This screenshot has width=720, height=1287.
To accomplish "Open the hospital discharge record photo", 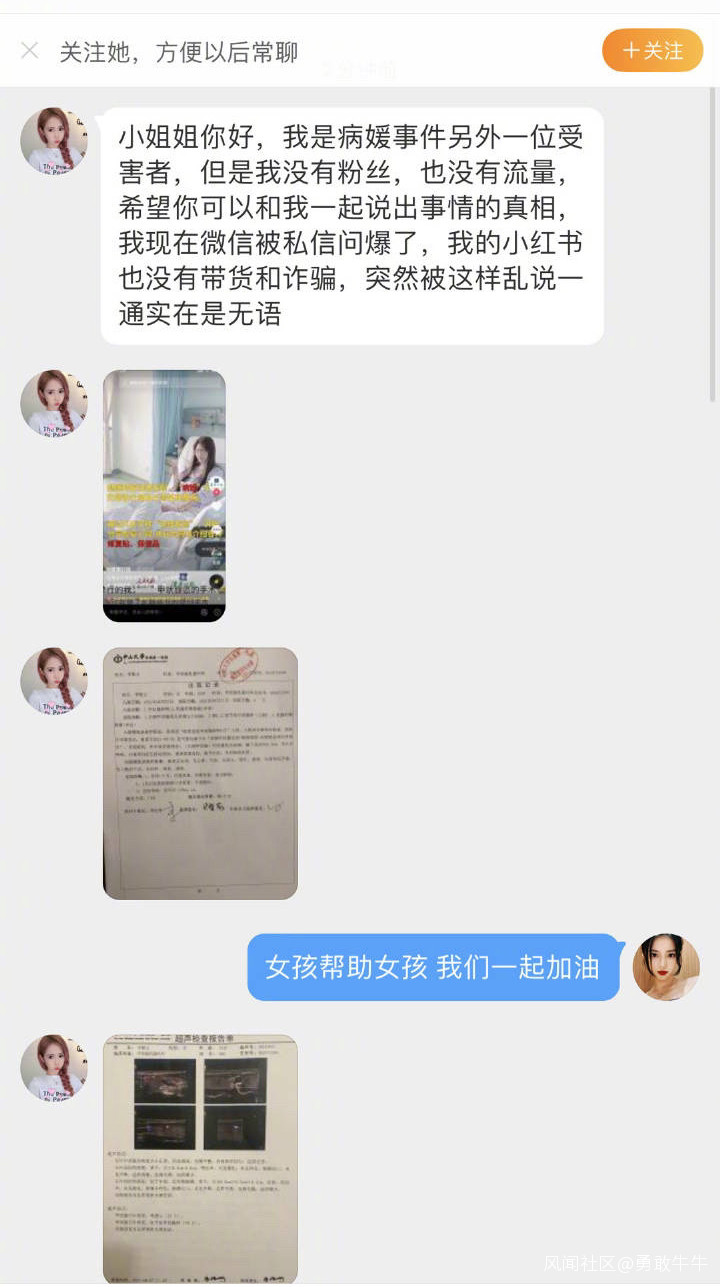I will 200,773.
